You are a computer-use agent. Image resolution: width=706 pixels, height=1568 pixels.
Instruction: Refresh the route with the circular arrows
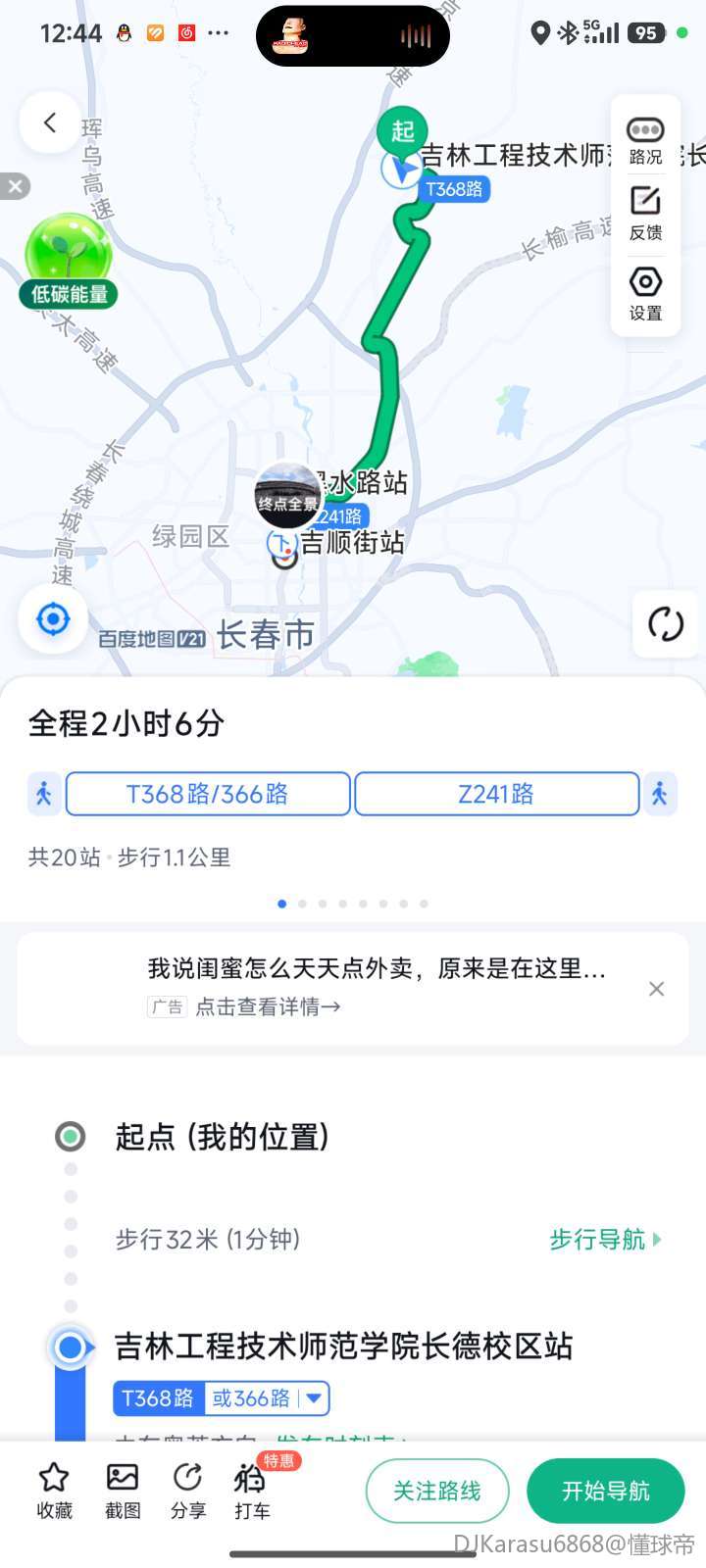point(666,624)
